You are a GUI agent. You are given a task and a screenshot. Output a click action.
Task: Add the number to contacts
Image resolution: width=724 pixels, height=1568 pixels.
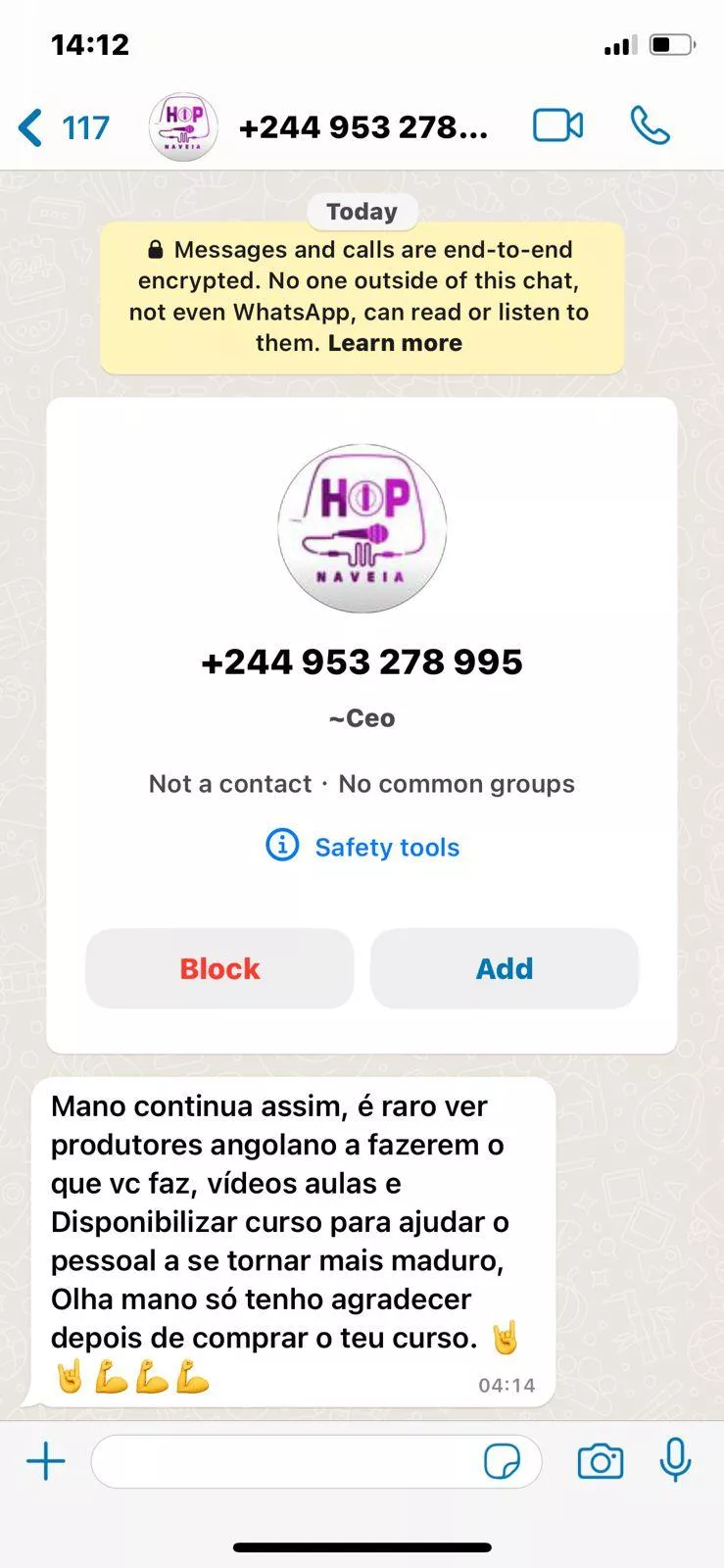pos(504,968)
